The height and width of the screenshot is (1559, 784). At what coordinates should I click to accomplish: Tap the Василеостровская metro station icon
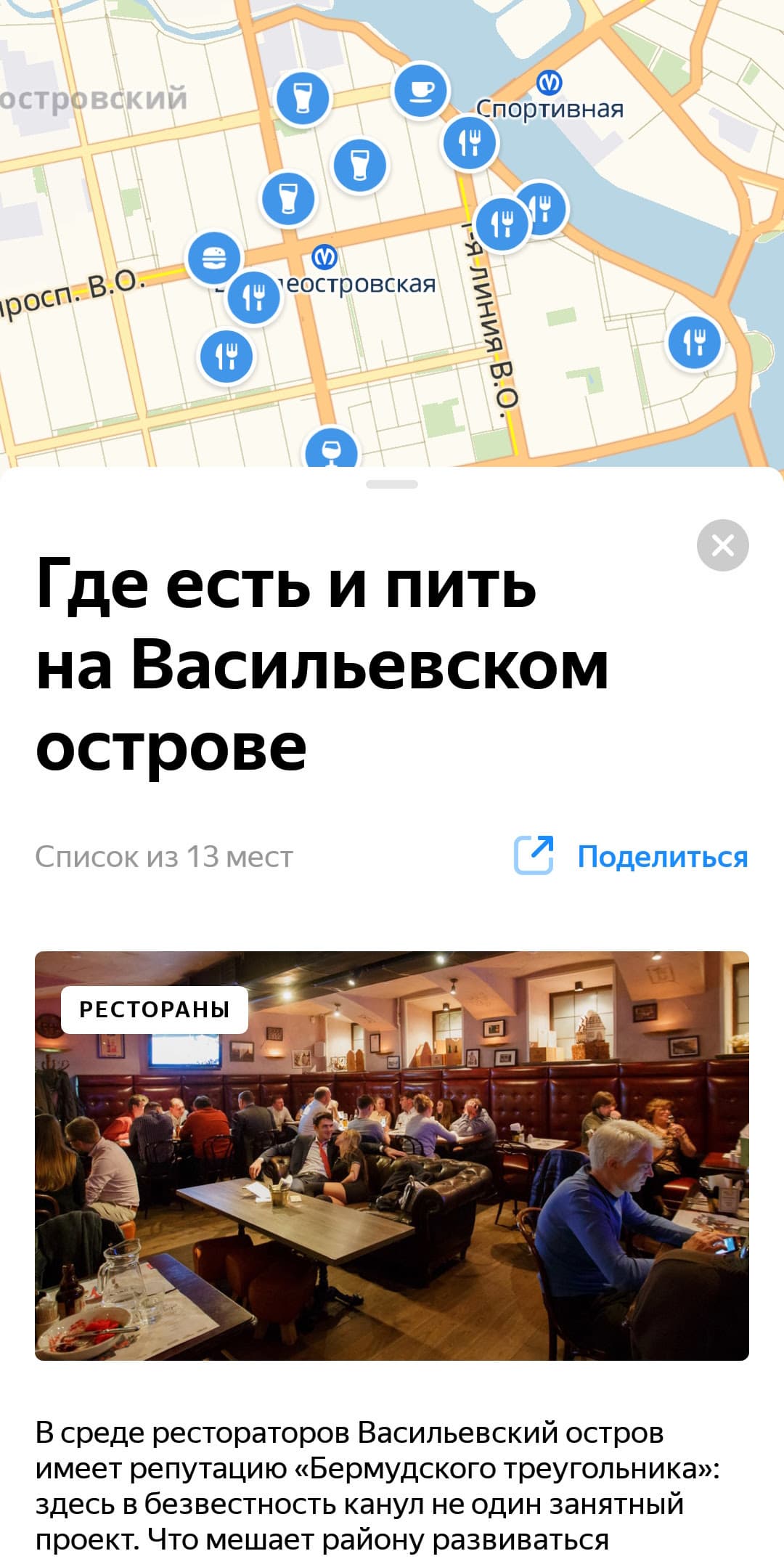(x=324, y=256)
